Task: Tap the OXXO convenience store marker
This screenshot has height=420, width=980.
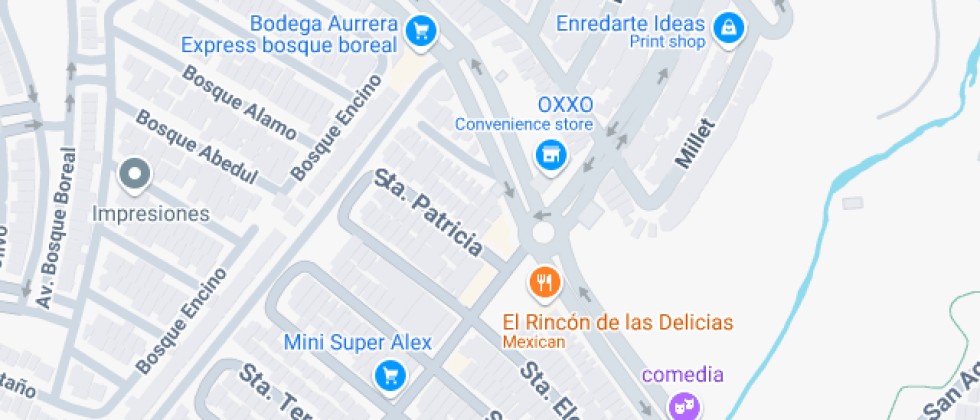Action: click(548, 154)
